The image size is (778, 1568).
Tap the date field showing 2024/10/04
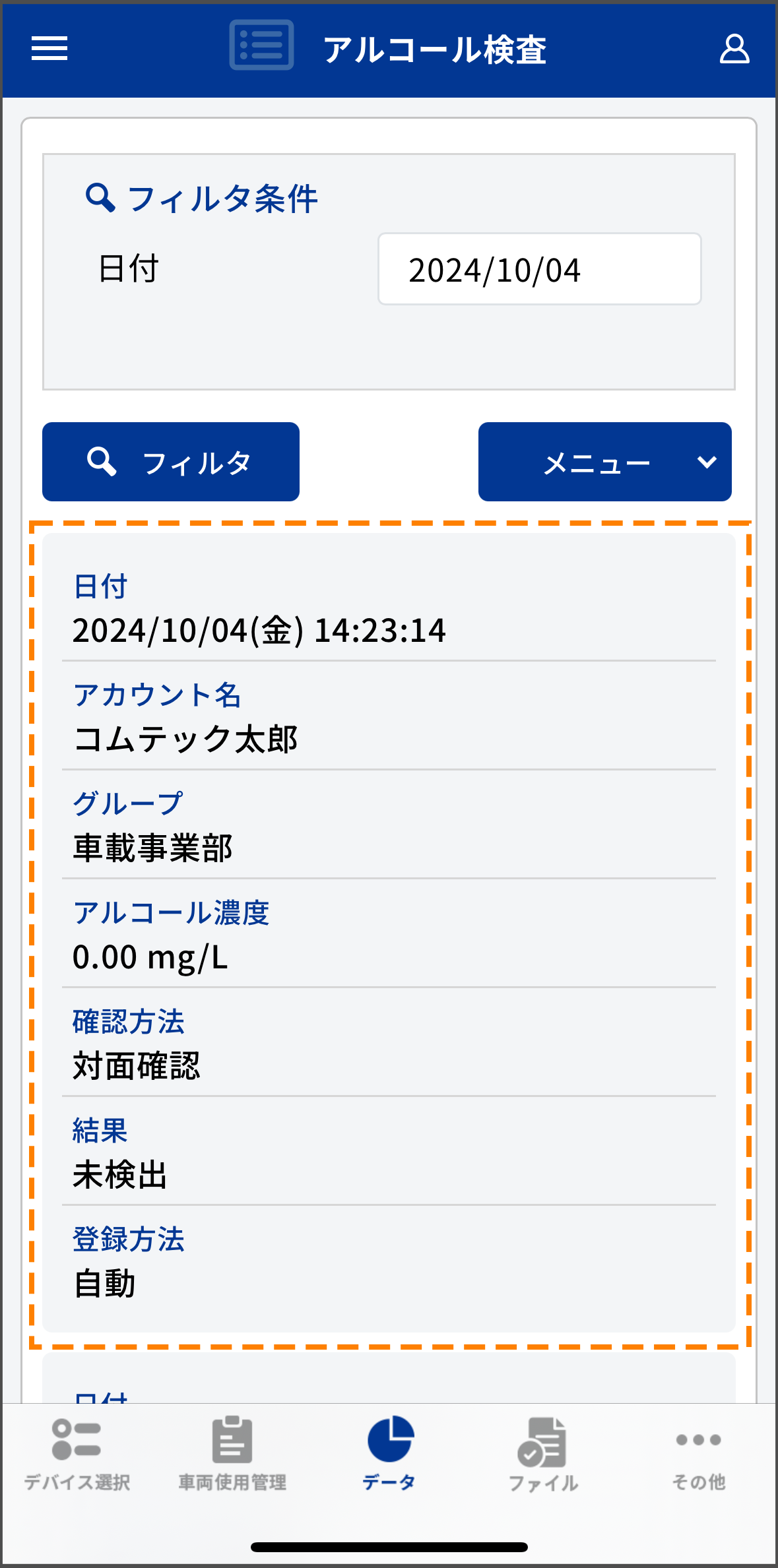click(x=539, y=269)
